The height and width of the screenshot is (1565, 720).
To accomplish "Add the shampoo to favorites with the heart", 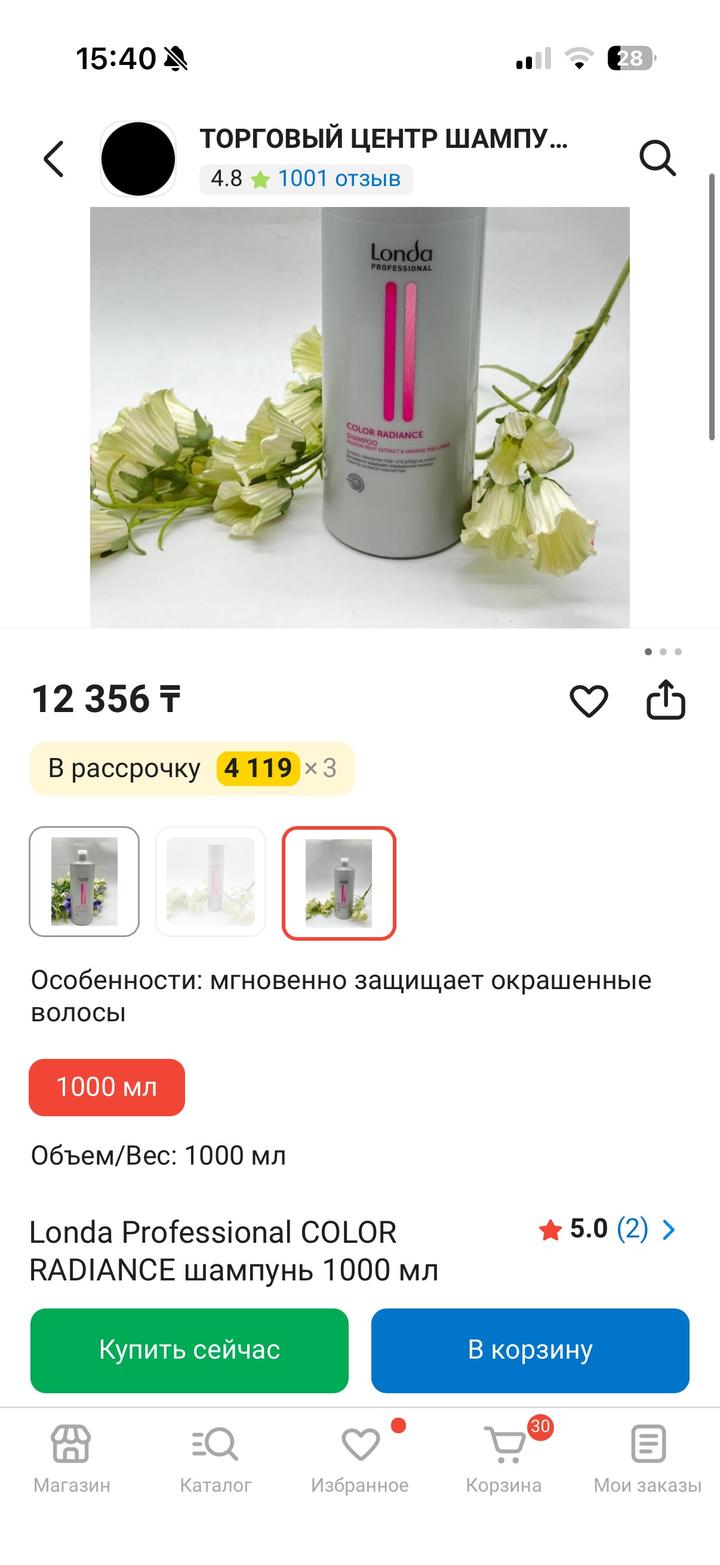I will 589,701.
